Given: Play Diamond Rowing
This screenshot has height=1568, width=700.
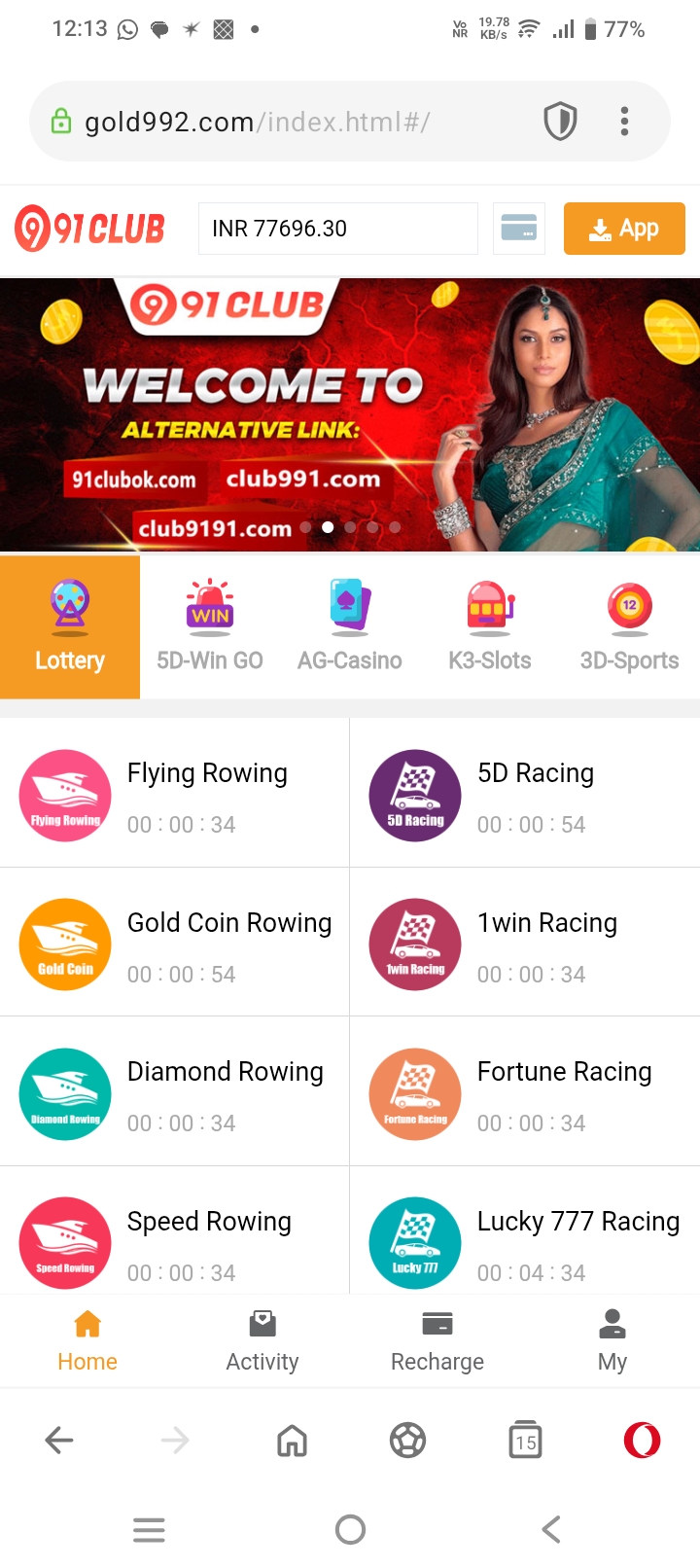Looking at the screenshot, I should tap(175, 1092).
